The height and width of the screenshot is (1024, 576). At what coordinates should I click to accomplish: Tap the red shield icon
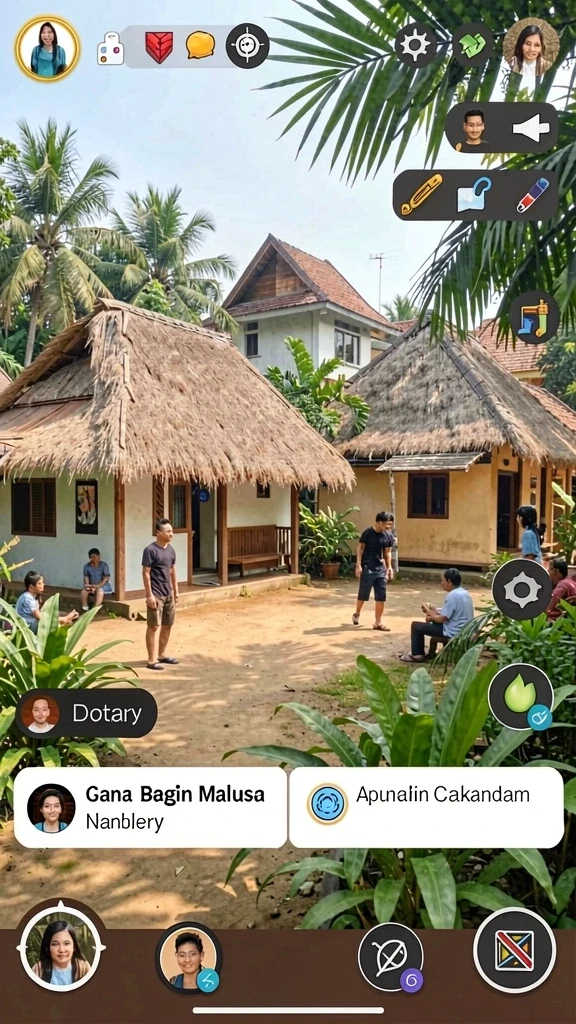(x=159, y=47)
